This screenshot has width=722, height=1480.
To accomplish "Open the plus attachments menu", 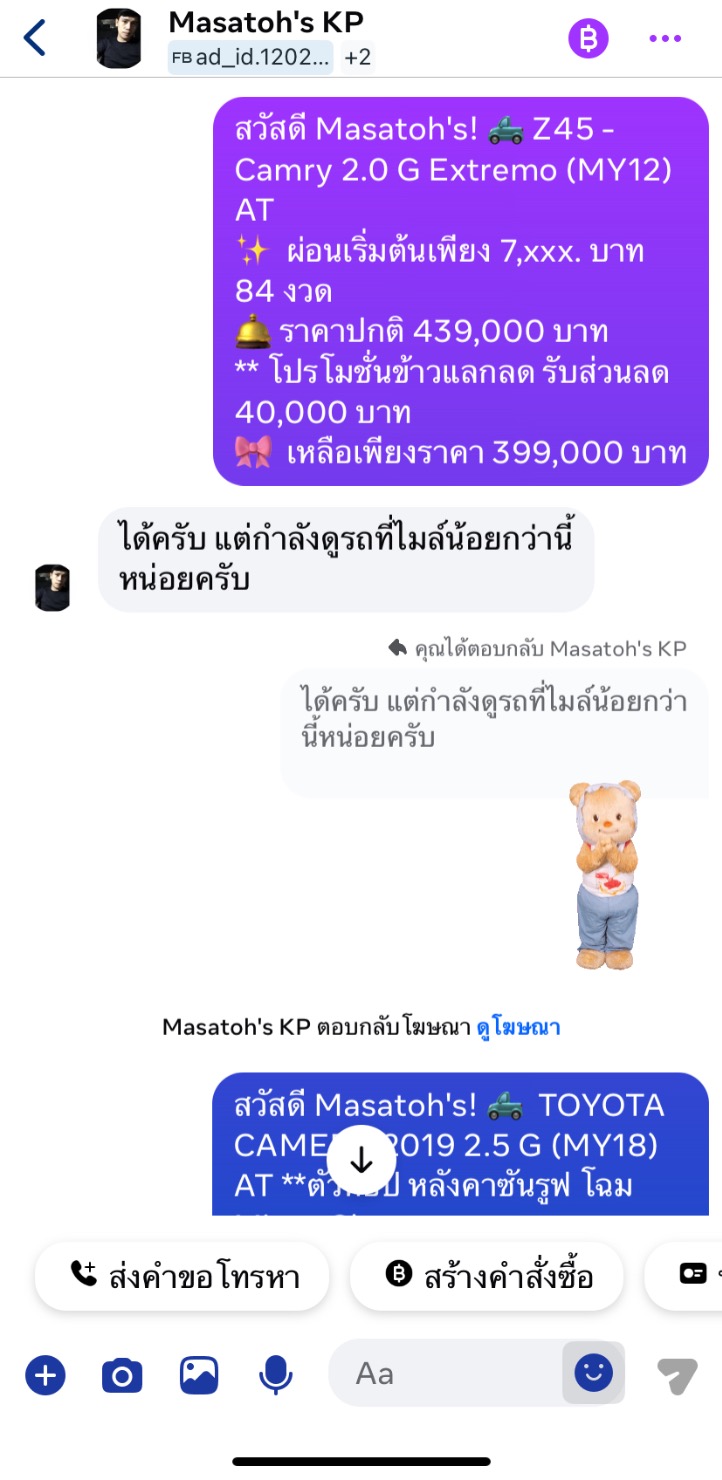I will point(45,1375).
